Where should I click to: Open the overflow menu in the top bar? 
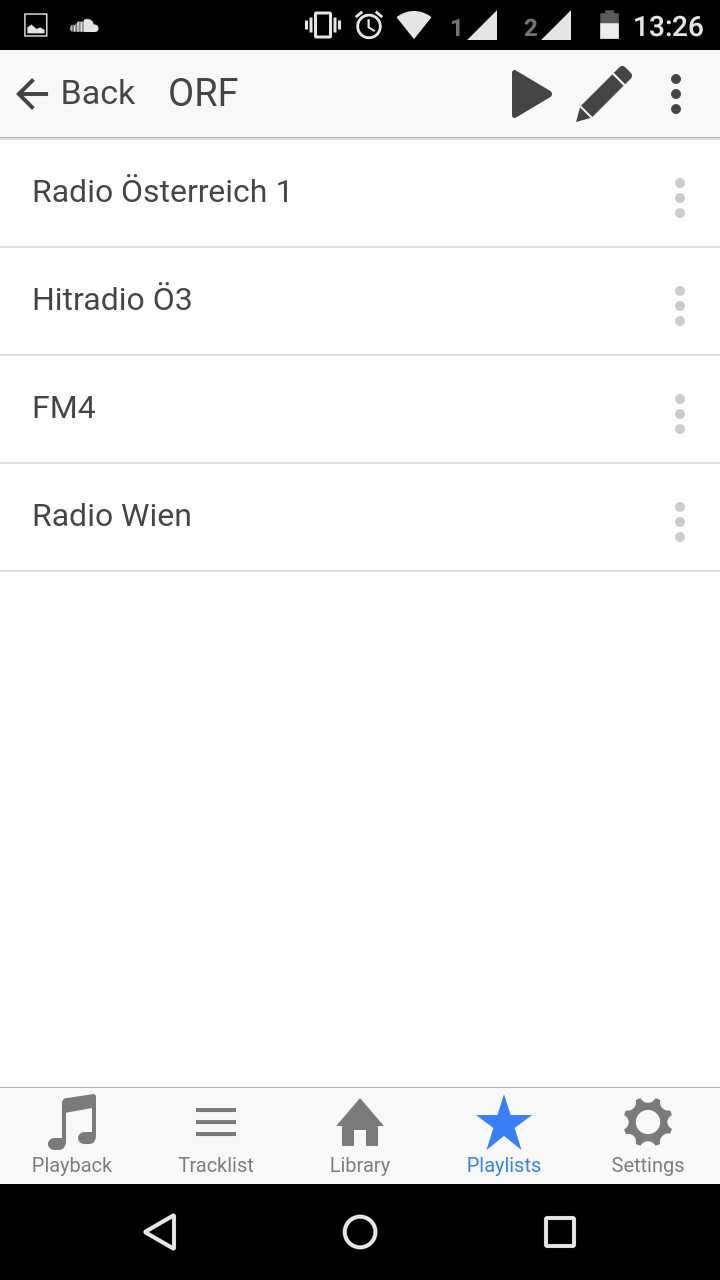pyautogui.click(x=676, y=94)
